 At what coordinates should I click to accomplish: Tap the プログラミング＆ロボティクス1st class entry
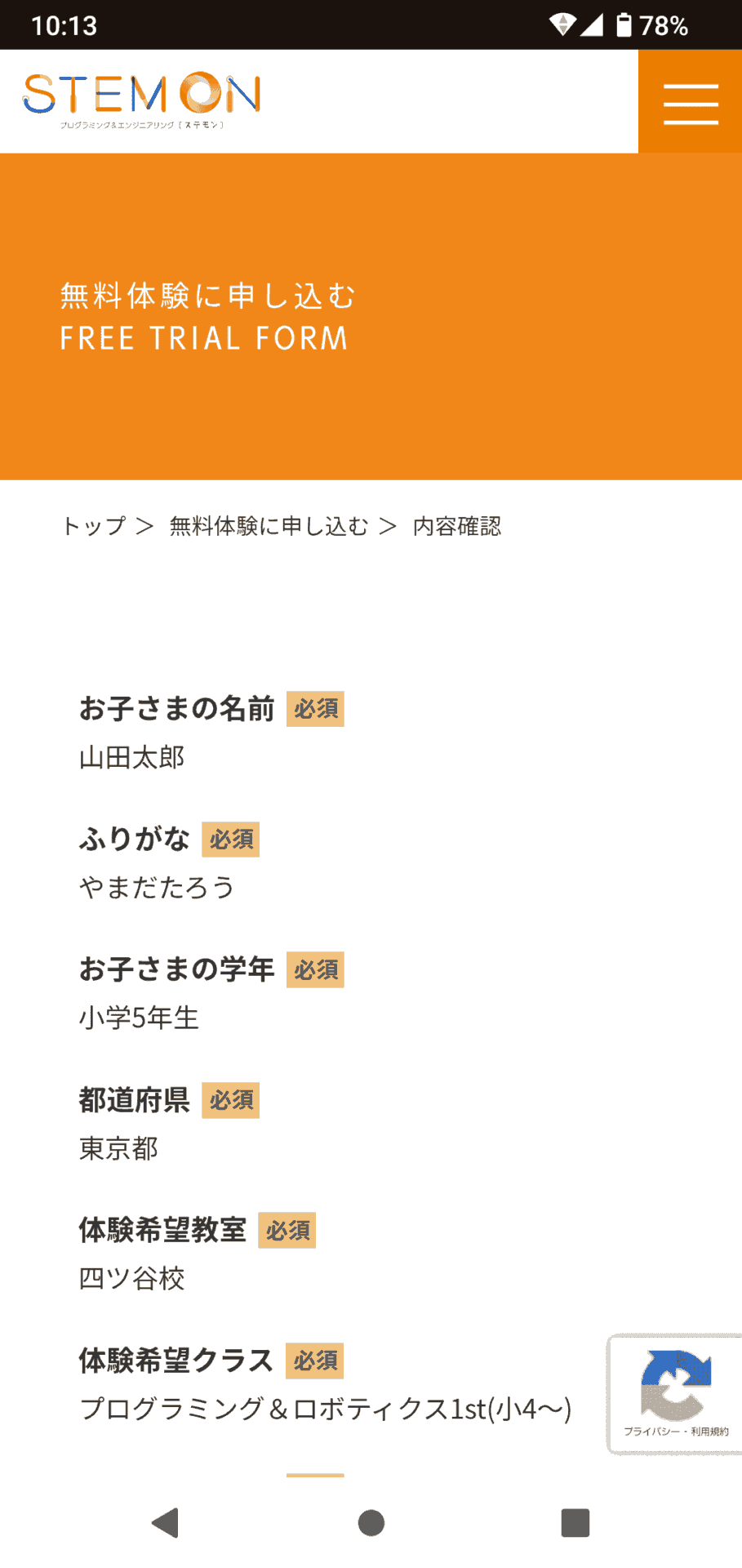tap(325, 1409)
